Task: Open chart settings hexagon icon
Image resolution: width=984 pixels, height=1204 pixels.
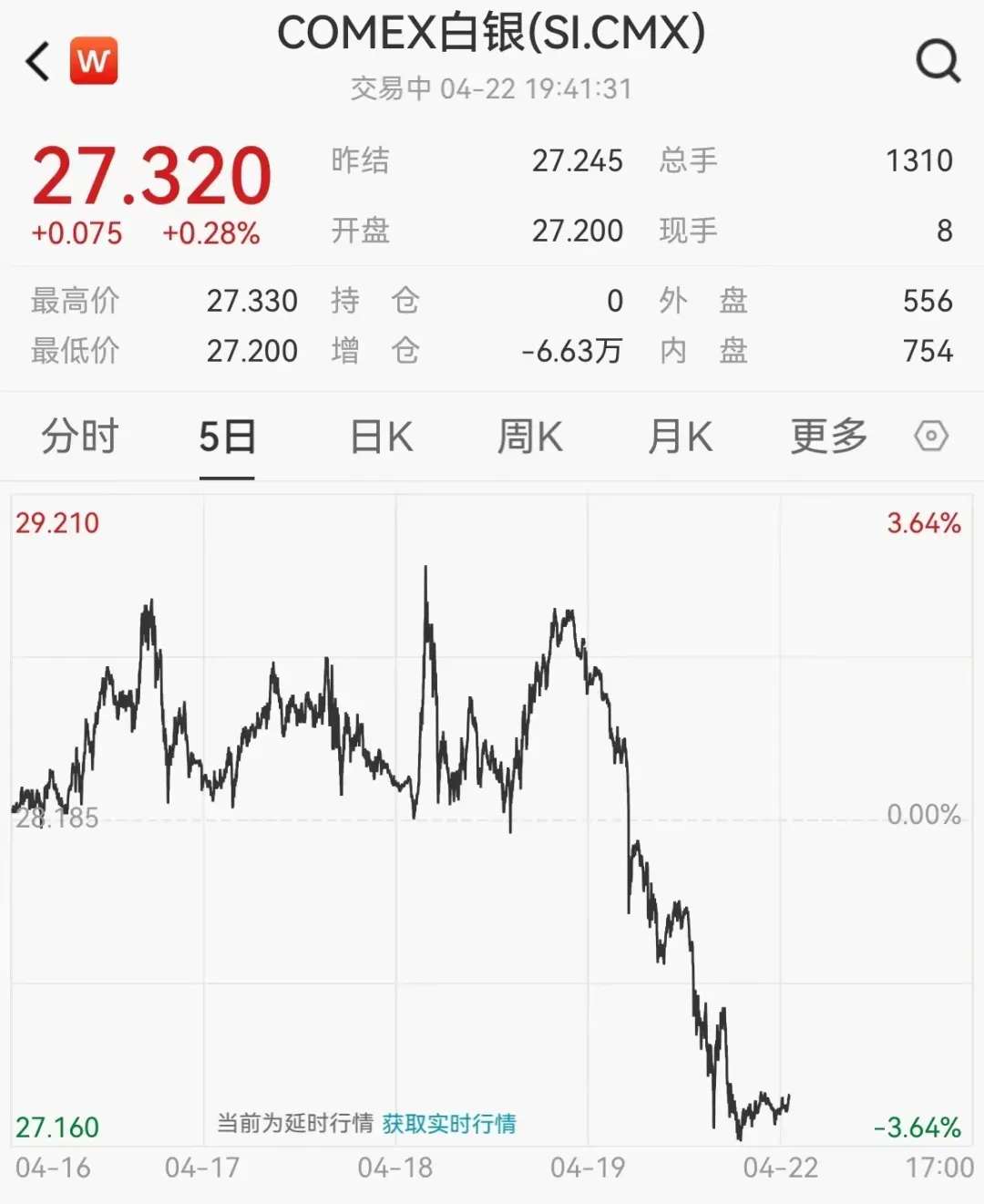Action: (931, 437)
